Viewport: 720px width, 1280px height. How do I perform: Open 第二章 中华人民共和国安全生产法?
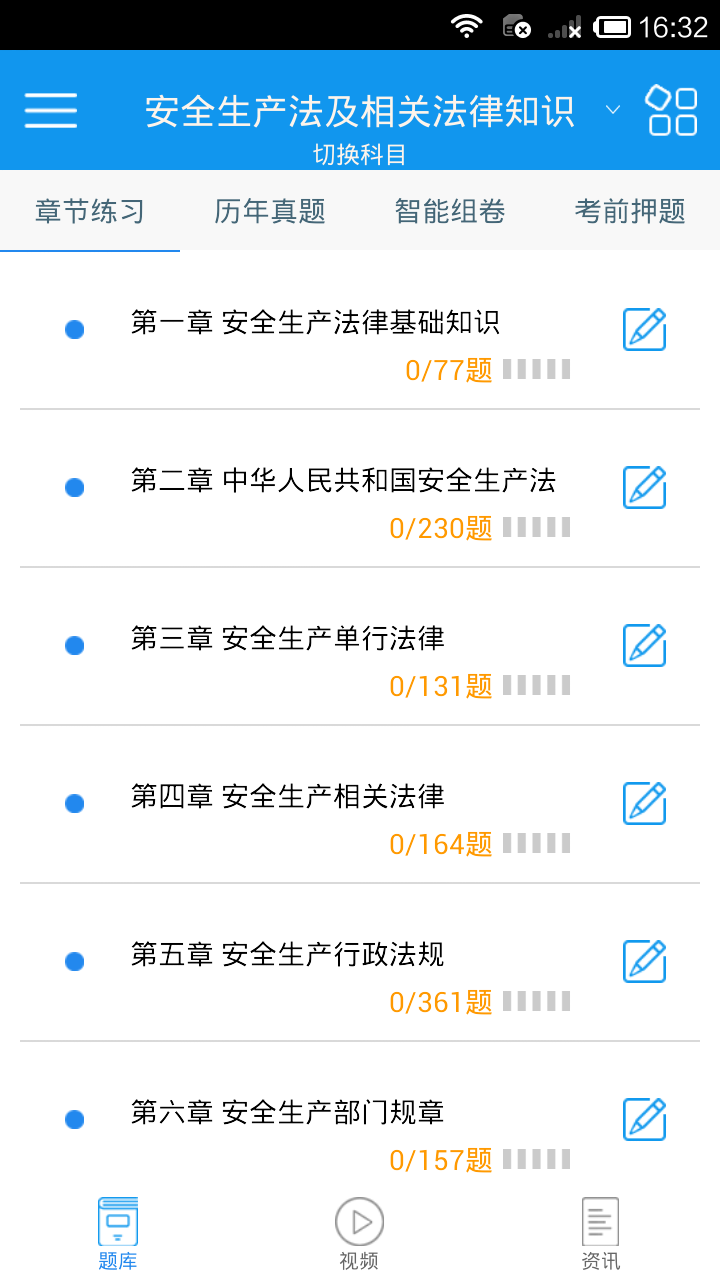click(x=343, y=480)
